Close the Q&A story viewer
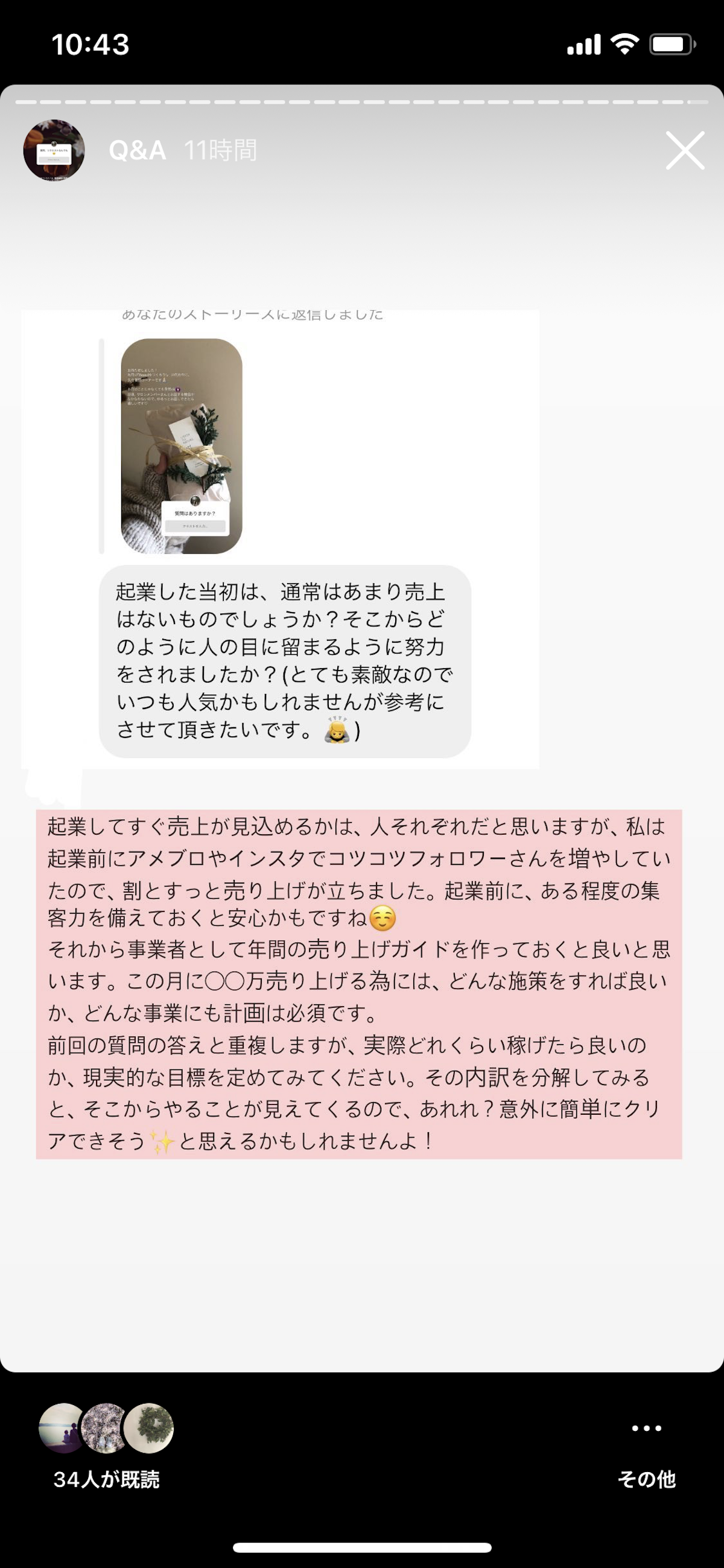The image size is (724, 1568). (x=684, y=150)
